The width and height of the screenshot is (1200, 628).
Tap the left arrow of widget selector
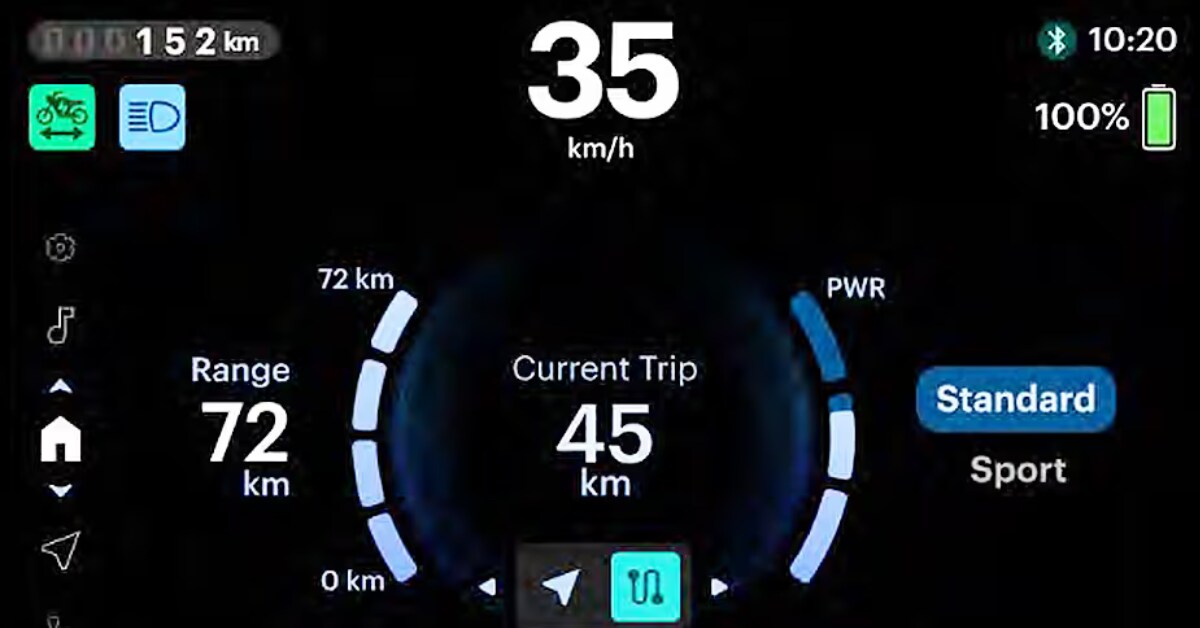click(487, 587)
